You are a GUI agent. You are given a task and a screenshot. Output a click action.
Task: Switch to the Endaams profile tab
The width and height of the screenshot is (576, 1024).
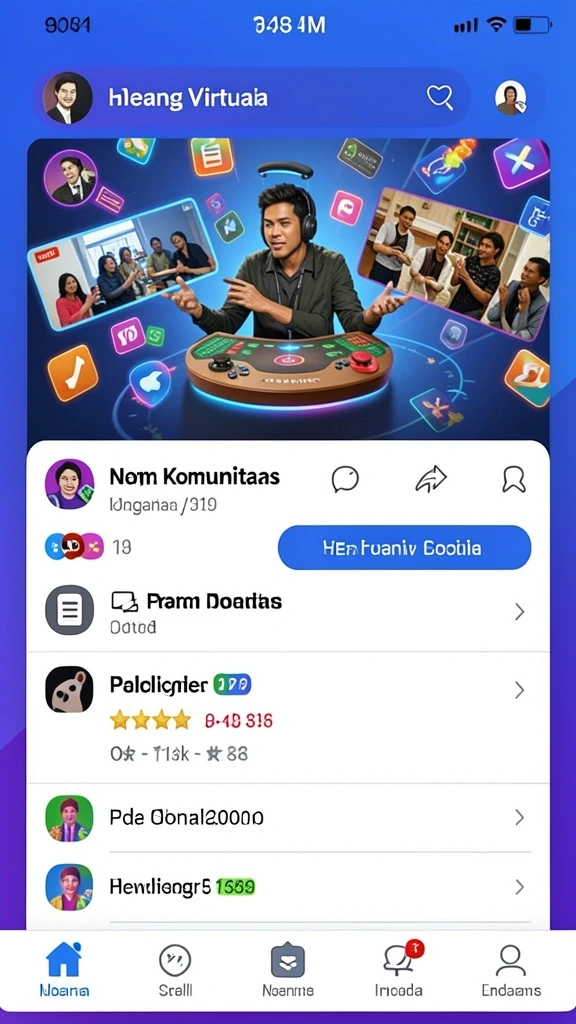click(511, 969)
